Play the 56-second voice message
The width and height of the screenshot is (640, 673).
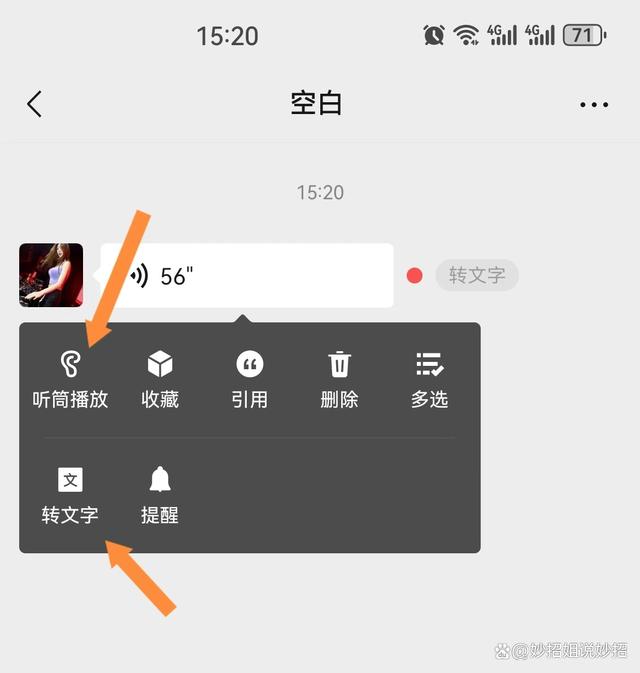point(246,276)
